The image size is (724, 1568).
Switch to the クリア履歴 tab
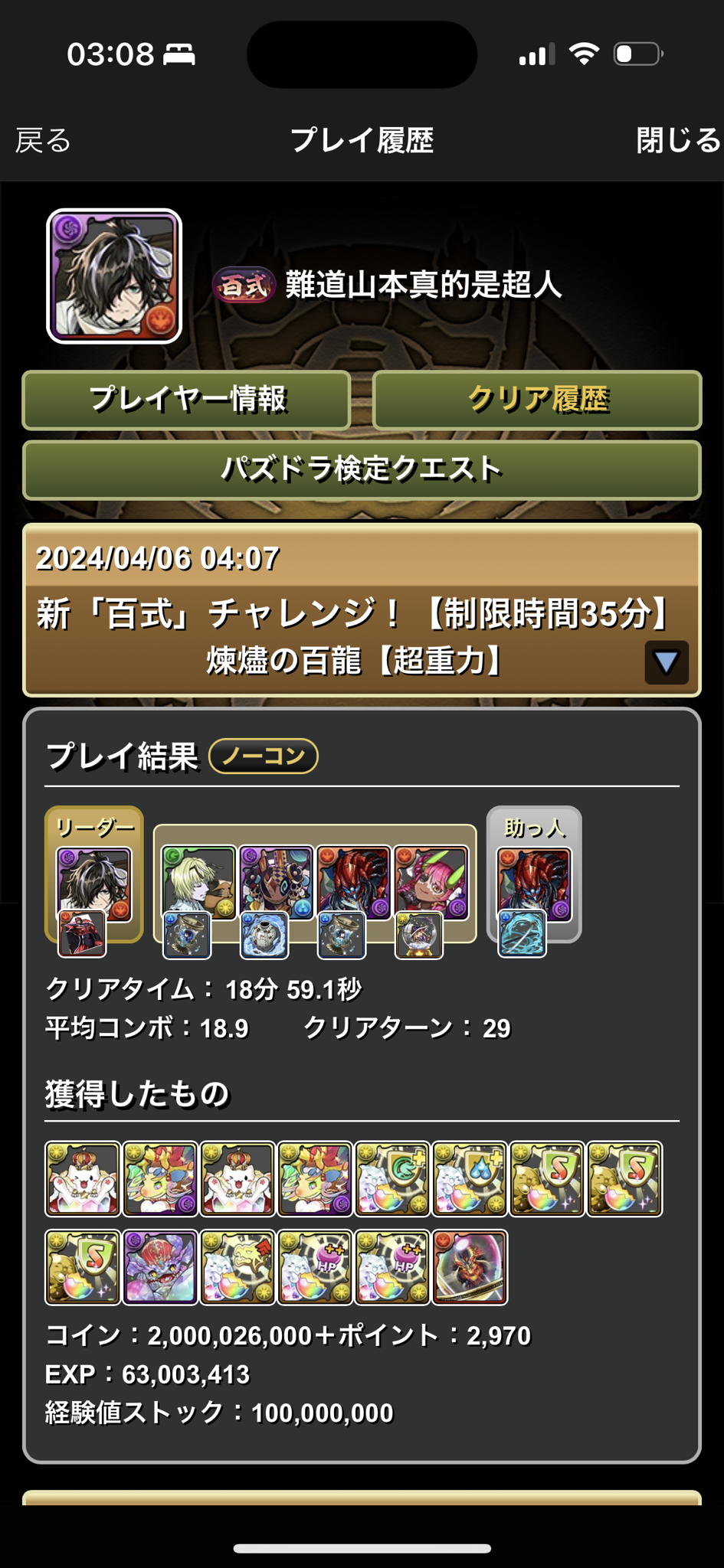coord(537,400)
